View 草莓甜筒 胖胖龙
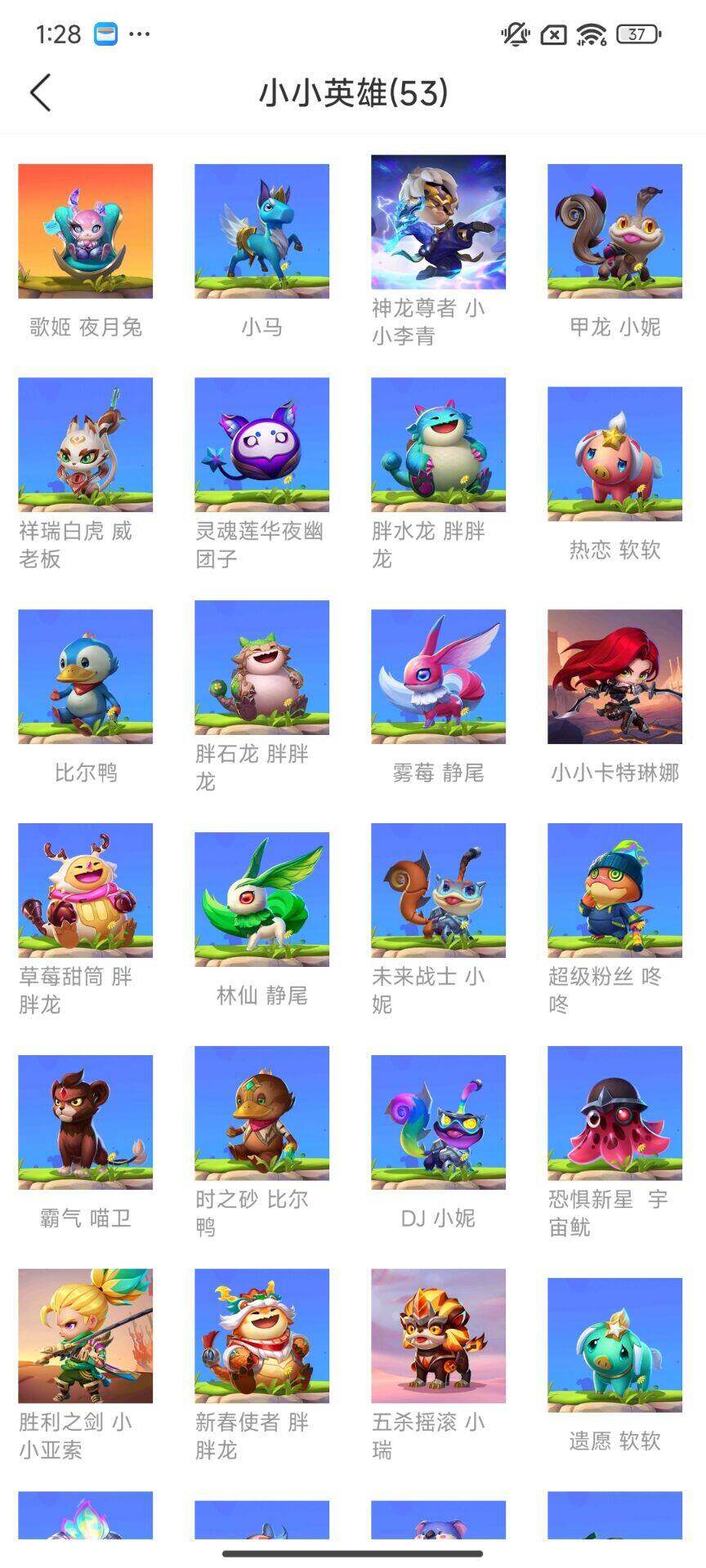This screenshot has width=706, height=1568. point(85,890)
